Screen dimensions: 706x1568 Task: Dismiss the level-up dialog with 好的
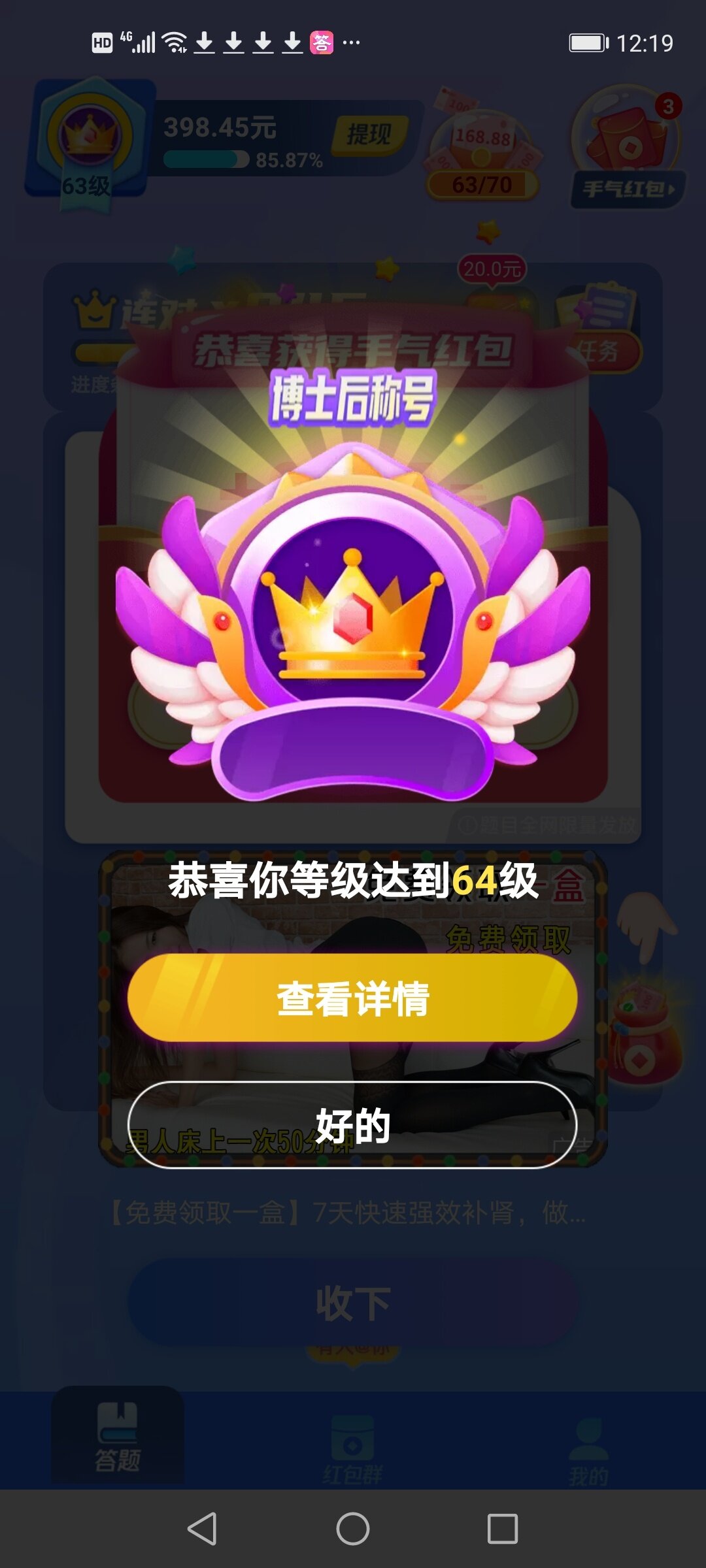click(x=352, y=1125)
